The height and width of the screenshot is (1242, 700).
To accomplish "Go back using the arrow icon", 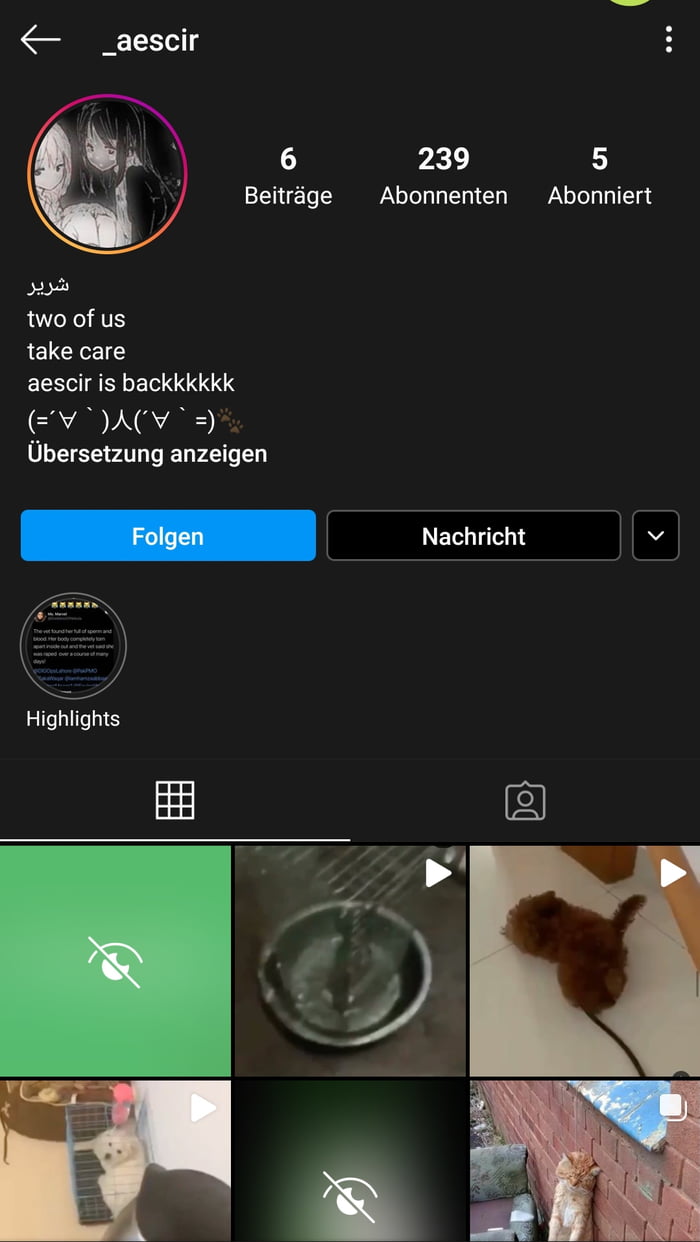I will coord(40,40).
